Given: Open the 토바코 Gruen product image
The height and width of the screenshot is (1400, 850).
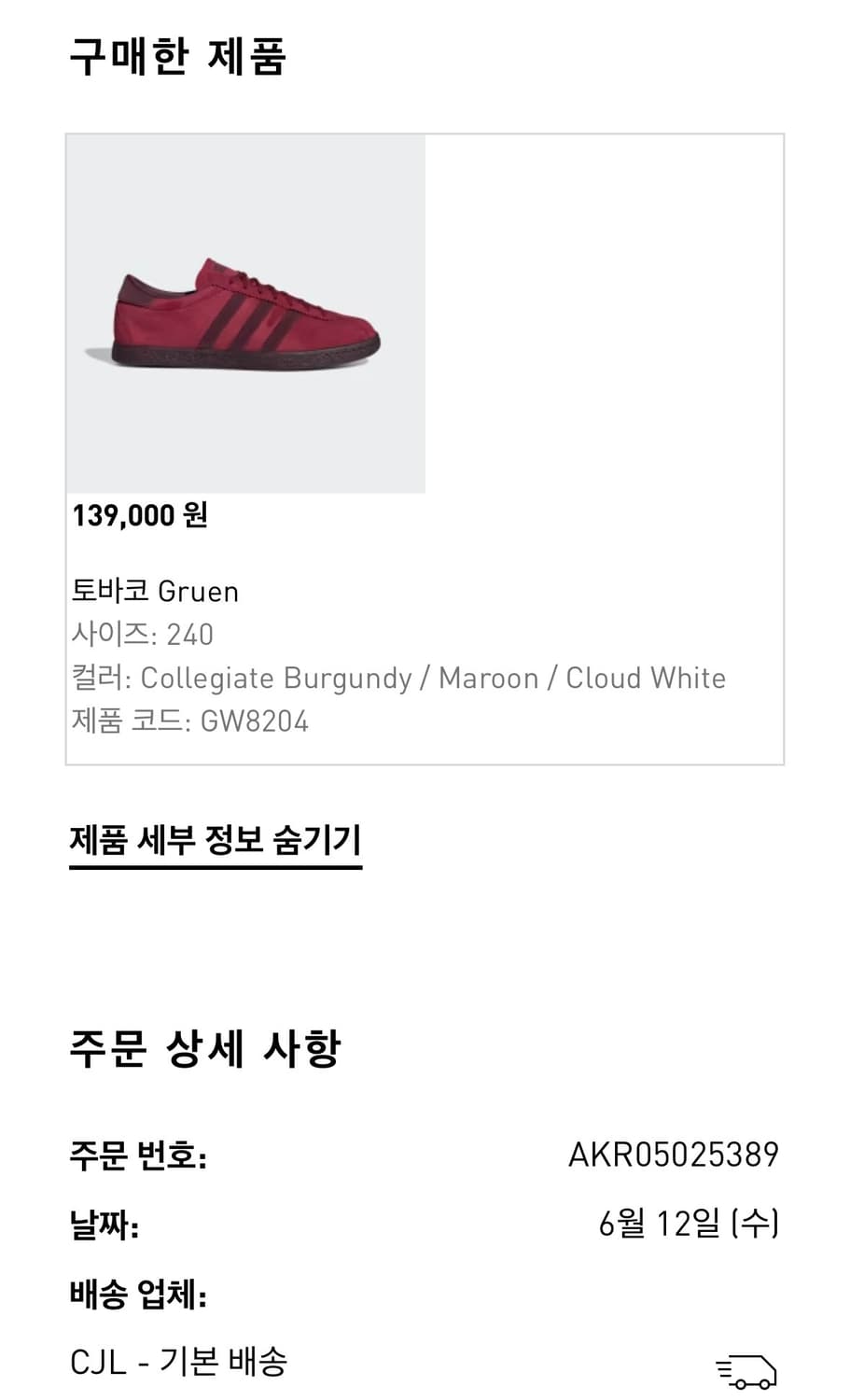Looking at the screenshot, I should [x=245, y=313].
